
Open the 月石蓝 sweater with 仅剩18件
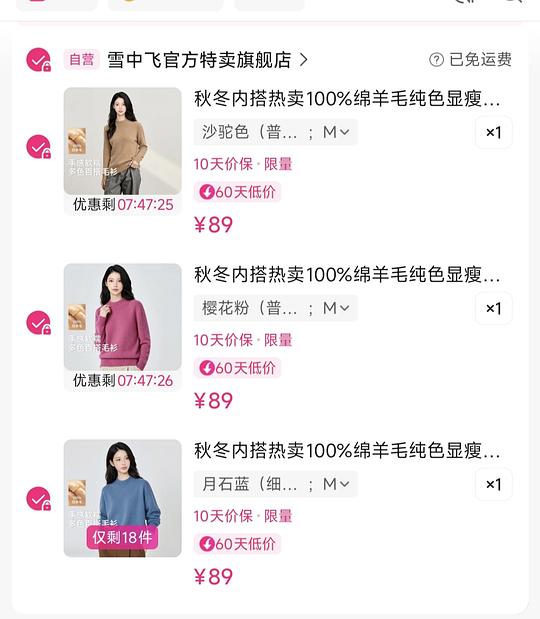pos(123,498)
